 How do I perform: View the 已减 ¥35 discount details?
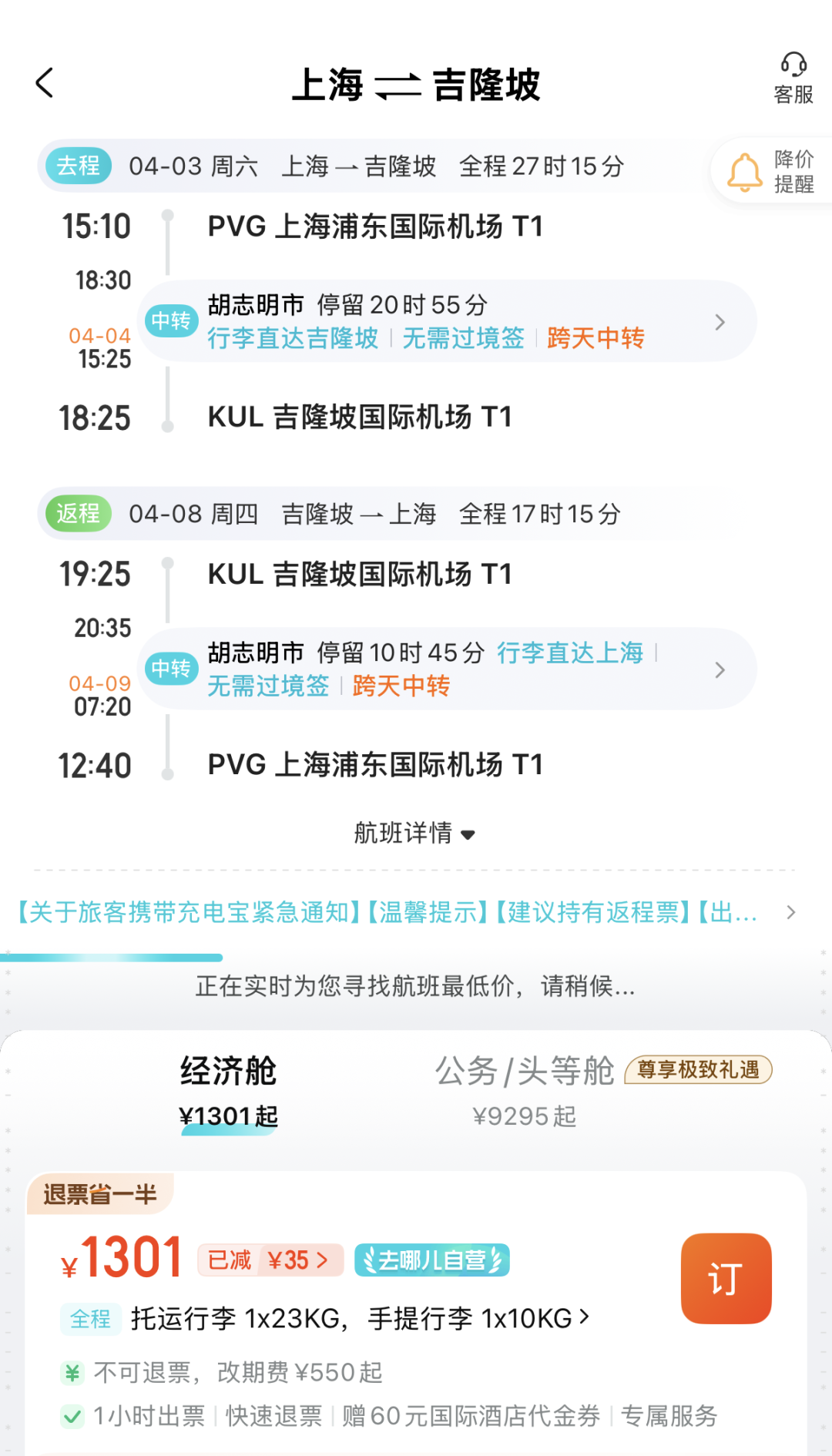(270, 1260)
